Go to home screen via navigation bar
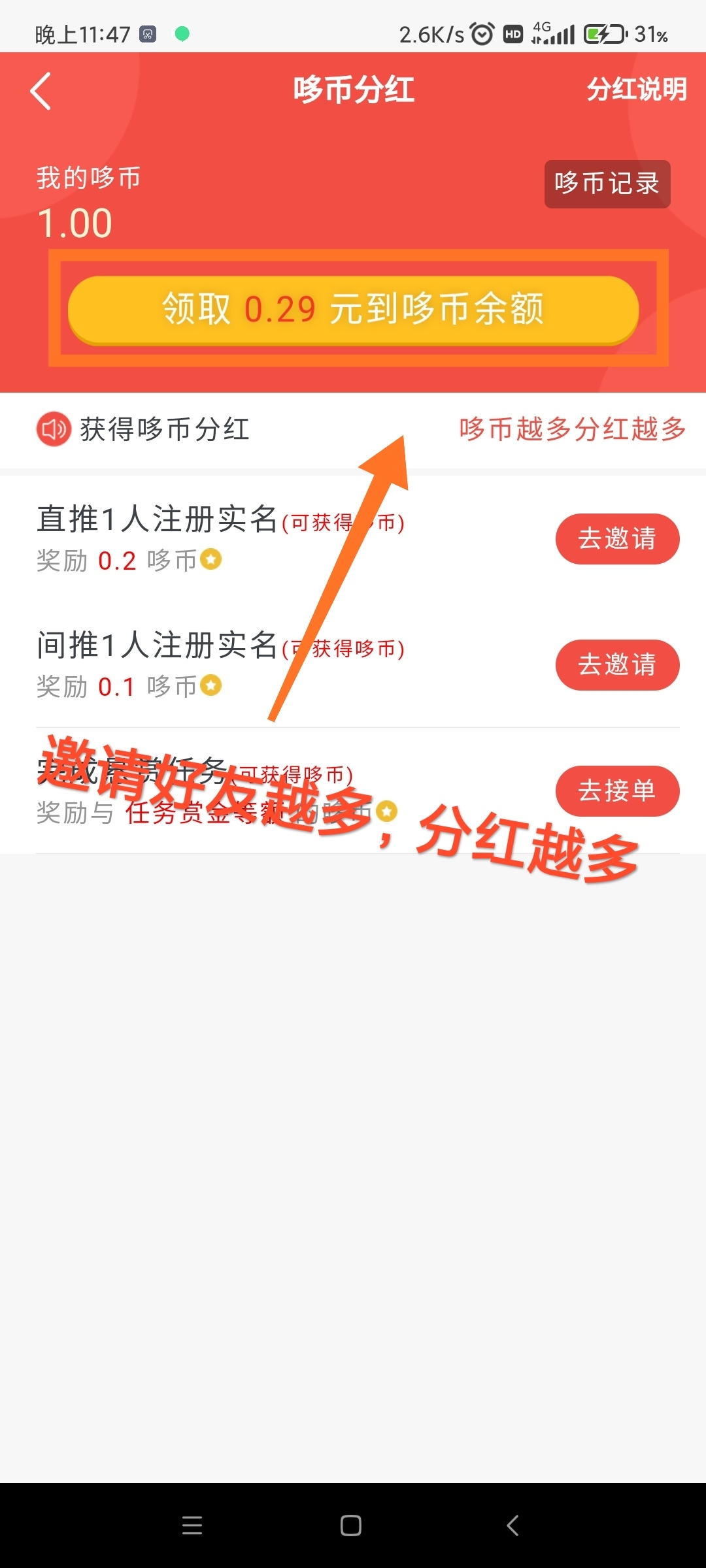This screenshot has width=706, height=1568. tap(351, 1525)
